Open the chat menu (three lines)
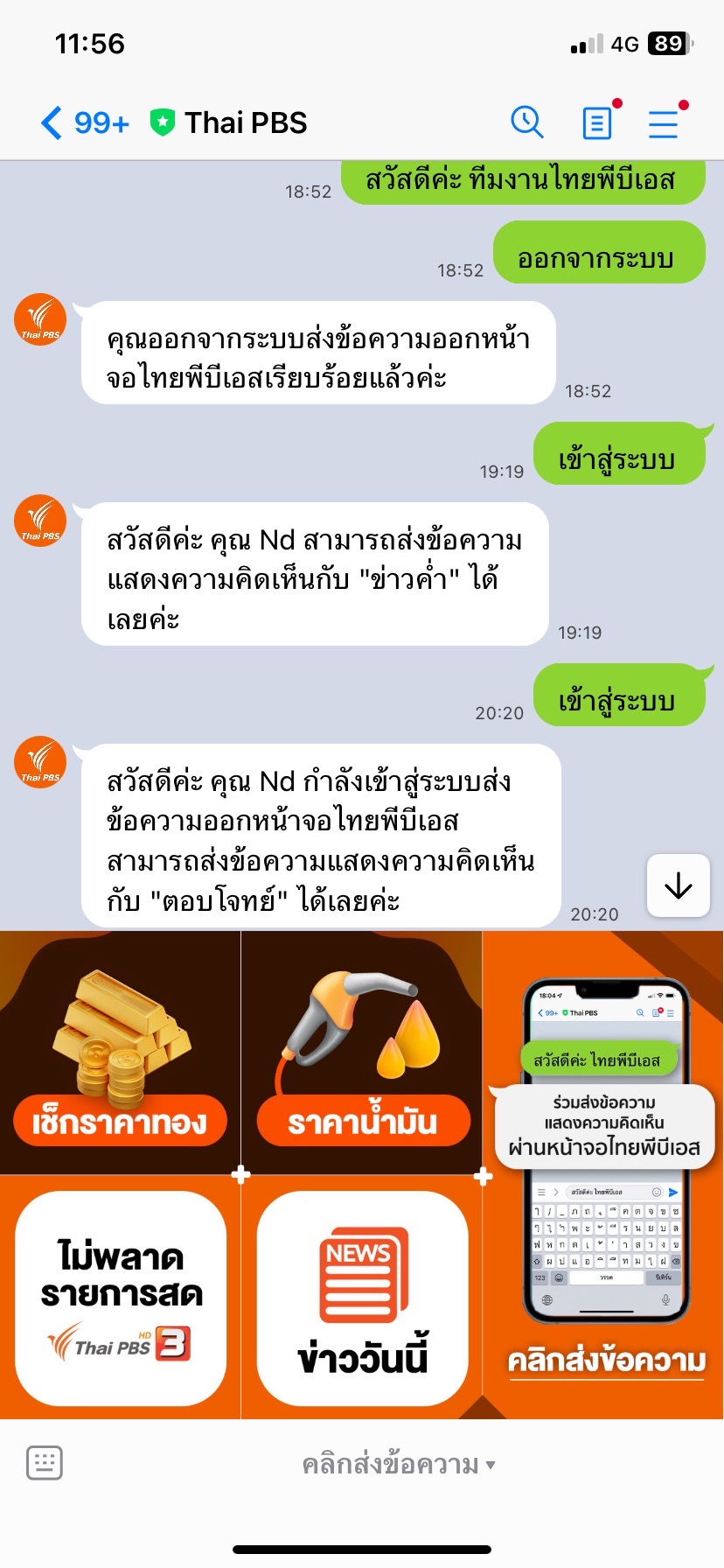724x1568 pixels. coord(664,122)
